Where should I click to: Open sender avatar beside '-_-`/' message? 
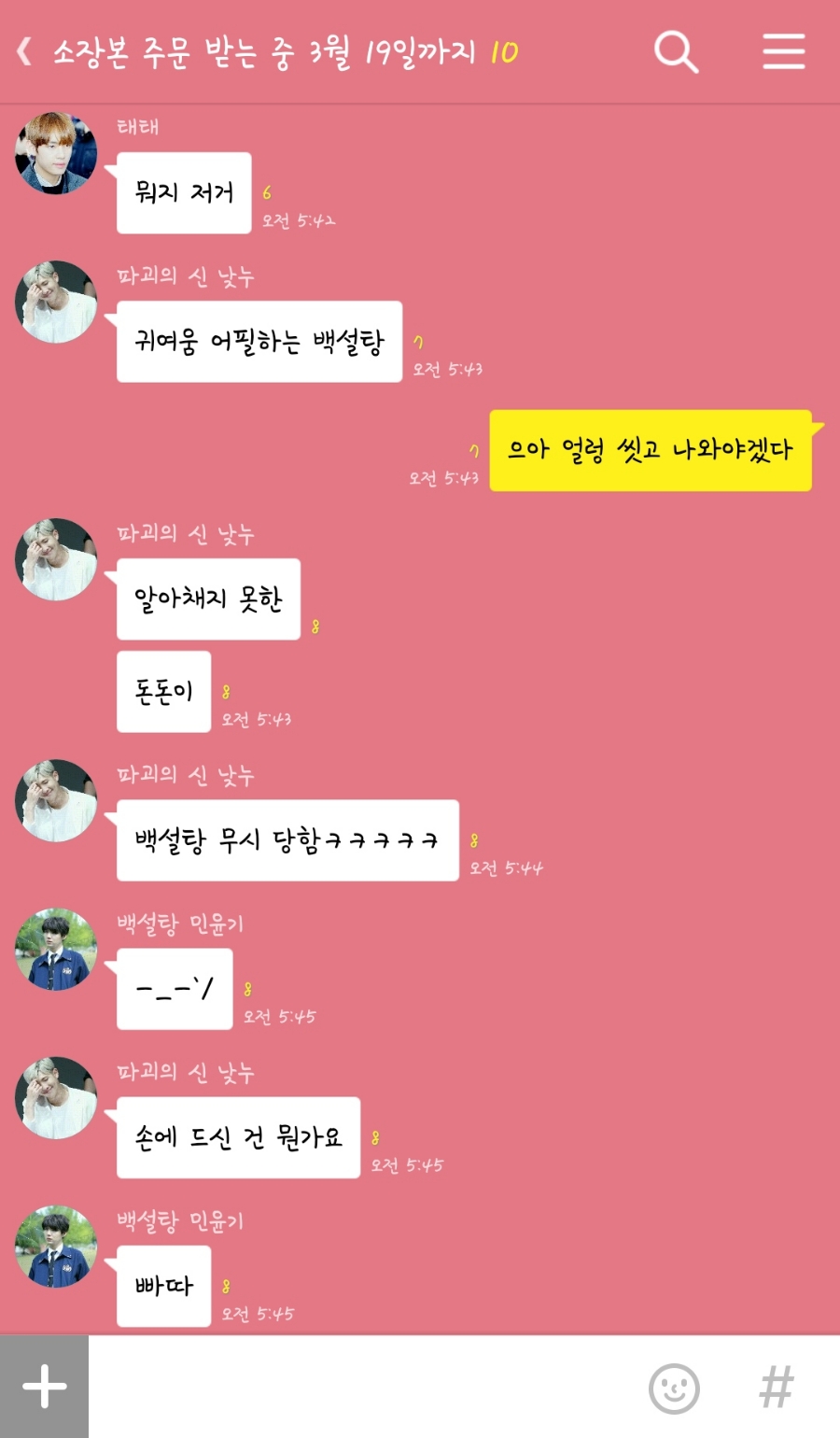(56, 950)
